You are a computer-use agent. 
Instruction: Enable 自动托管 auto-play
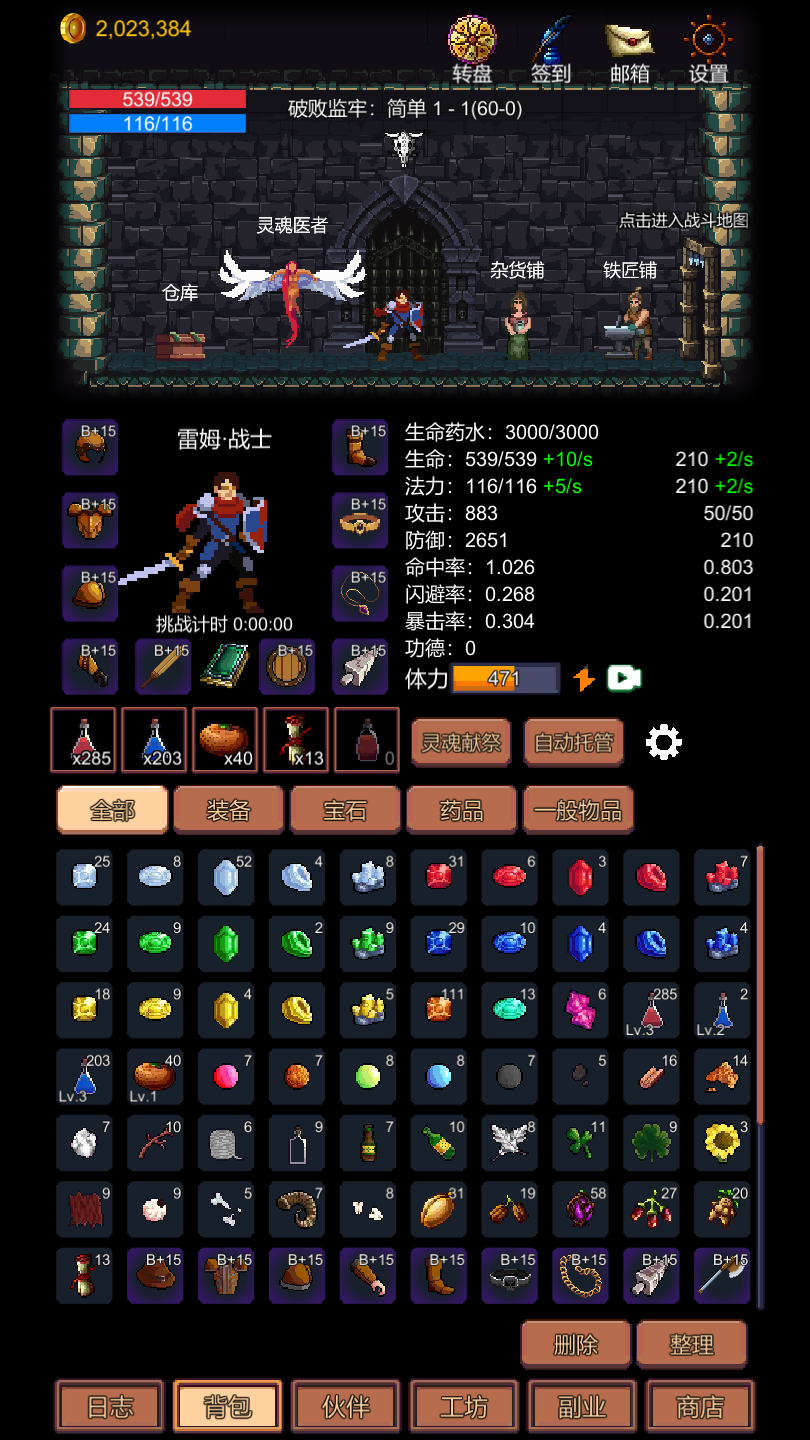click(x=573, y=743)
